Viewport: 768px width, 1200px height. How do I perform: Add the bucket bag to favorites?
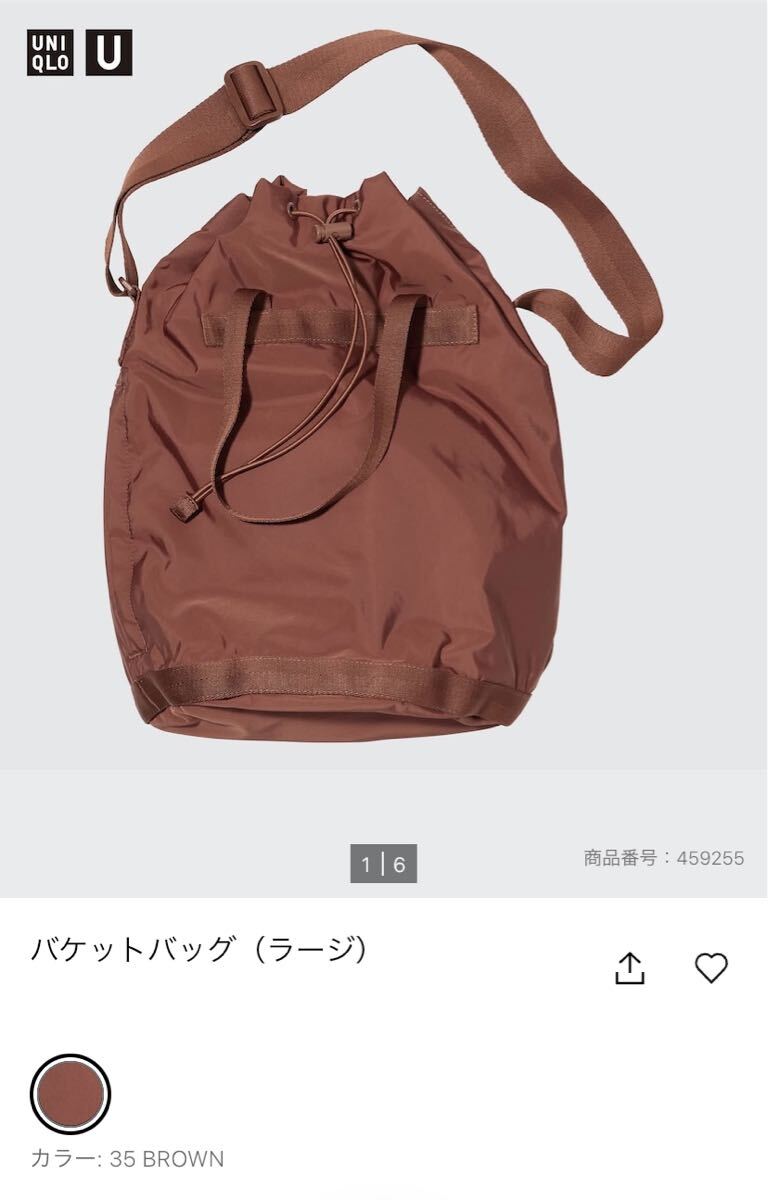click(x=711, y=968)
